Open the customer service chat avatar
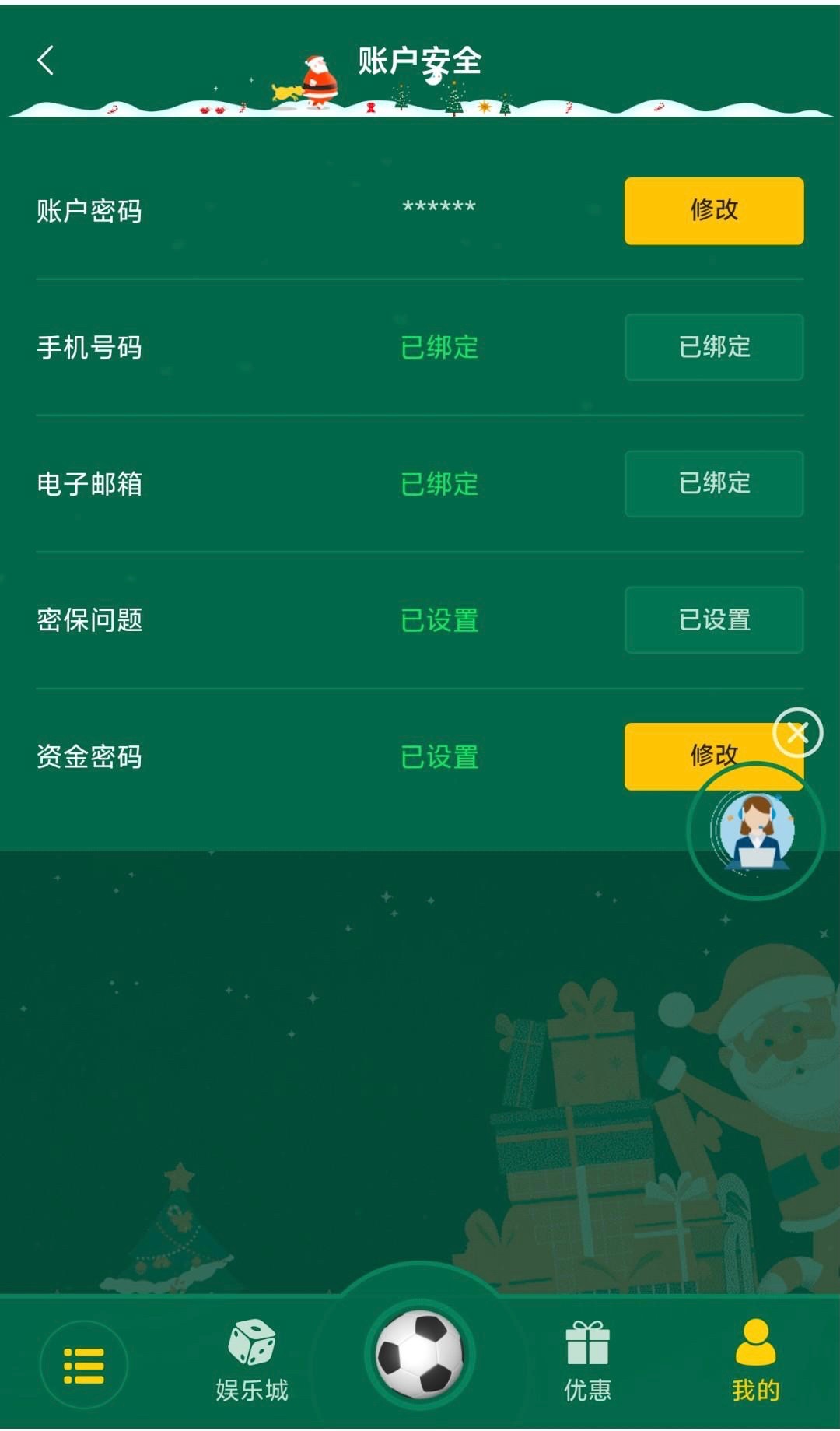The image size is (840, 1431). pos(755,831)
